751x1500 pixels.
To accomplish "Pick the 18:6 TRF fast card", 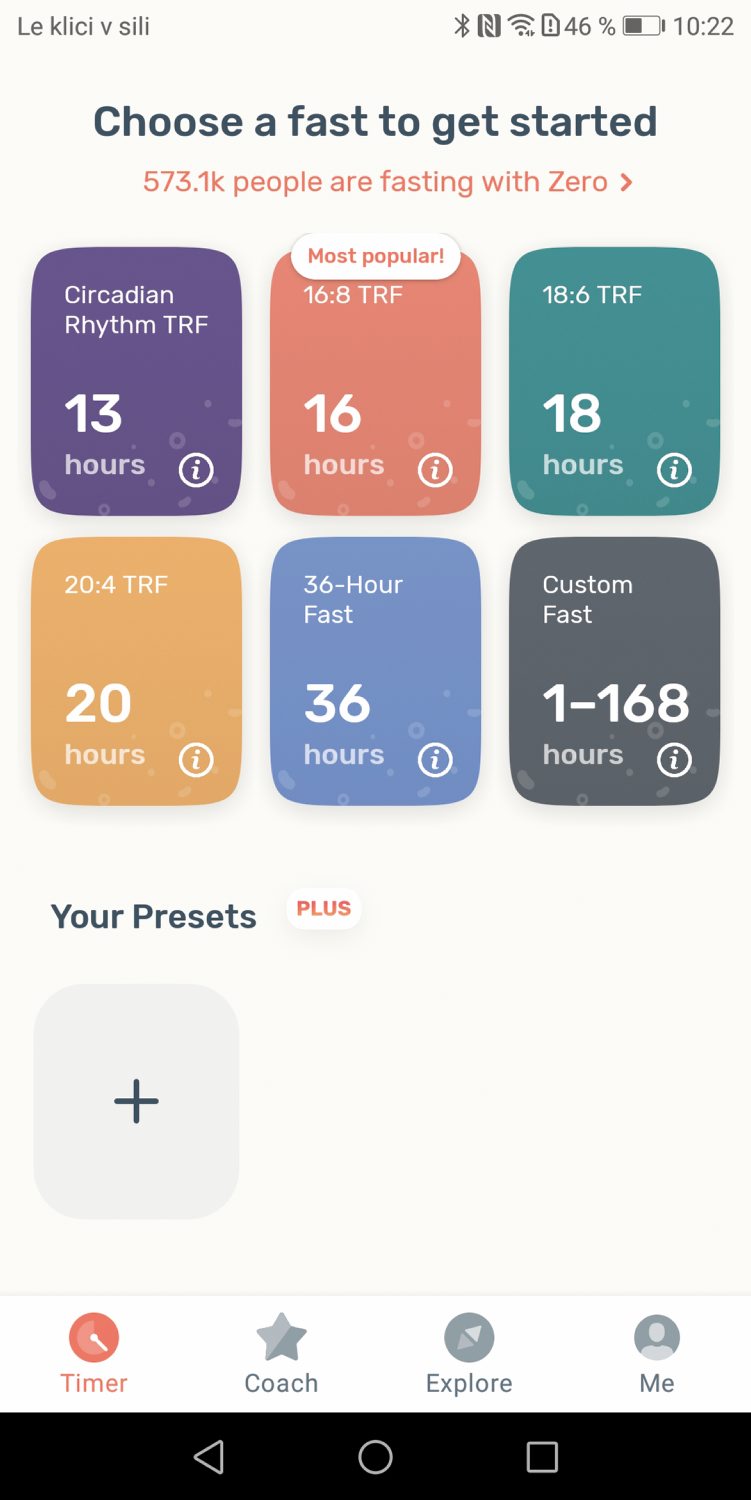I will pyautogui.click(x=614, y=381).
